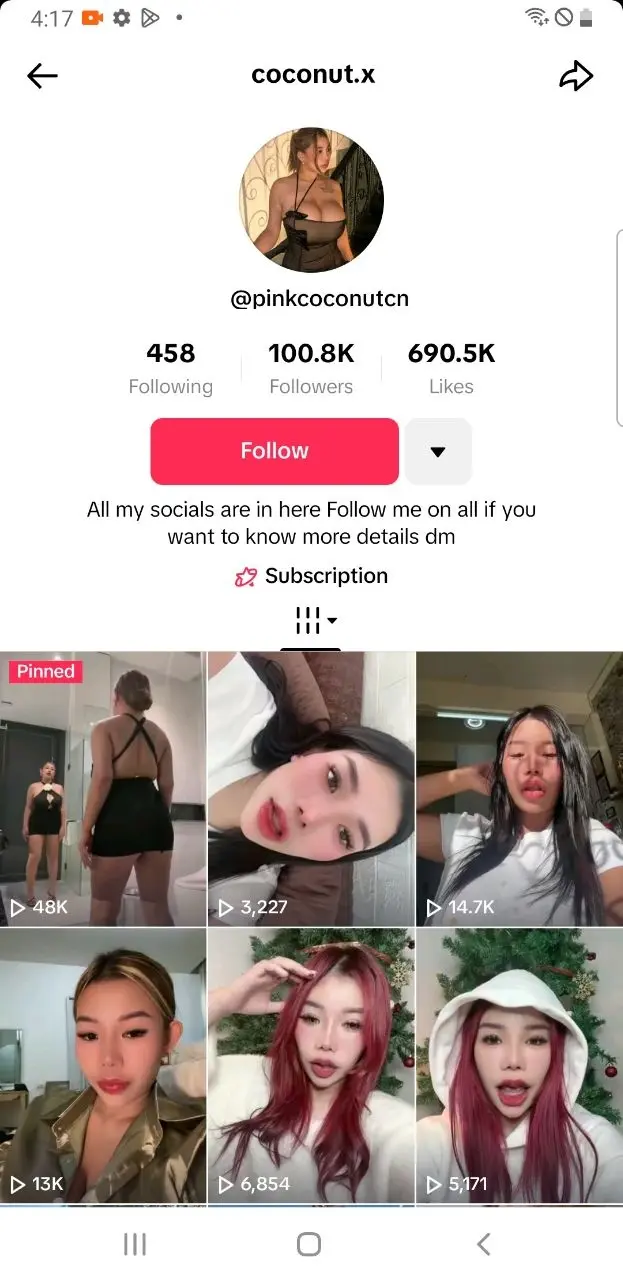Viewport: 623px width, 1280px height.
Task: Play the video with 6,854 views
Action: (x=311, y=1065)
